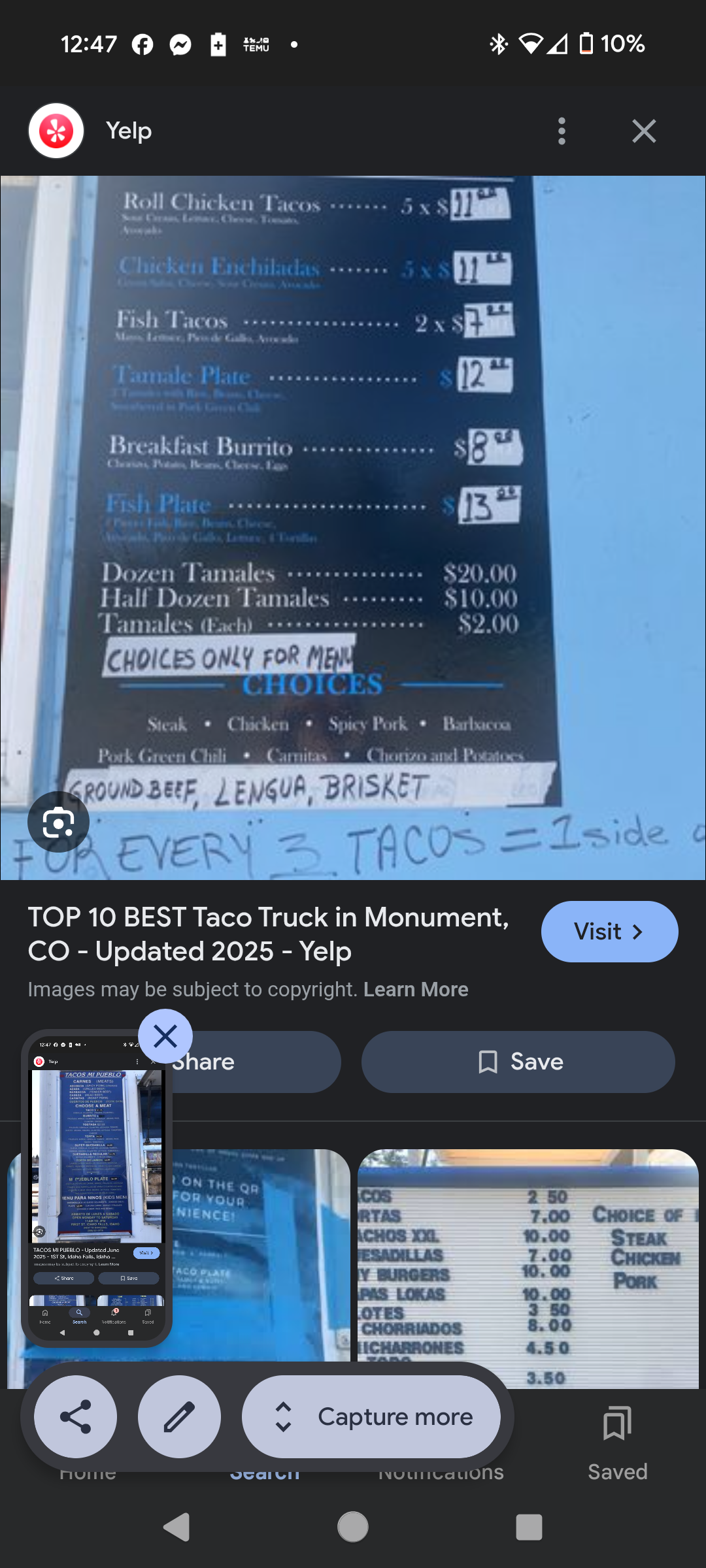Screen dimensions: 706x1568
Task: Open the three-dot overflow menu
Action: (x=562, y=131)
